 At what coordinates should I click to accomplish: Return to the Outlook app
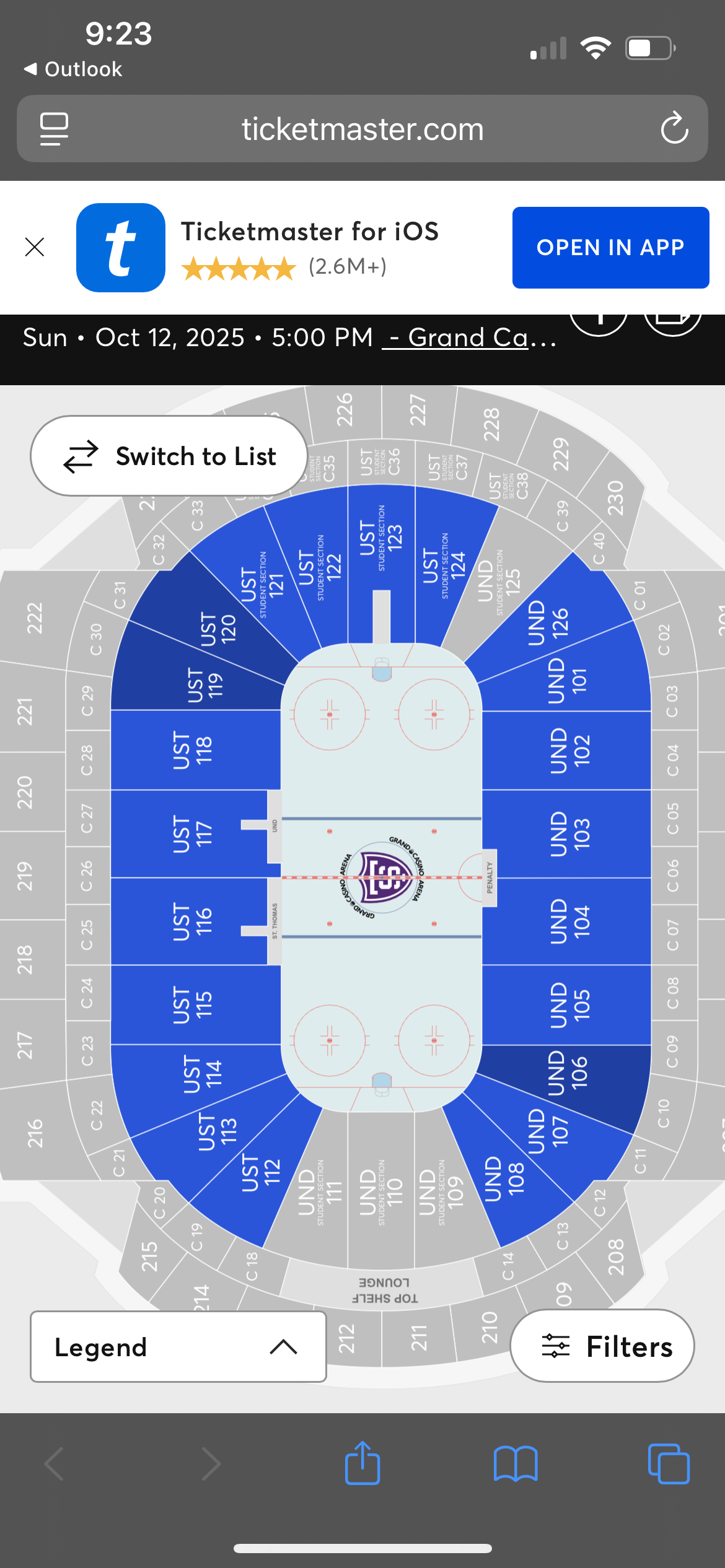click(x=72, y=69)
